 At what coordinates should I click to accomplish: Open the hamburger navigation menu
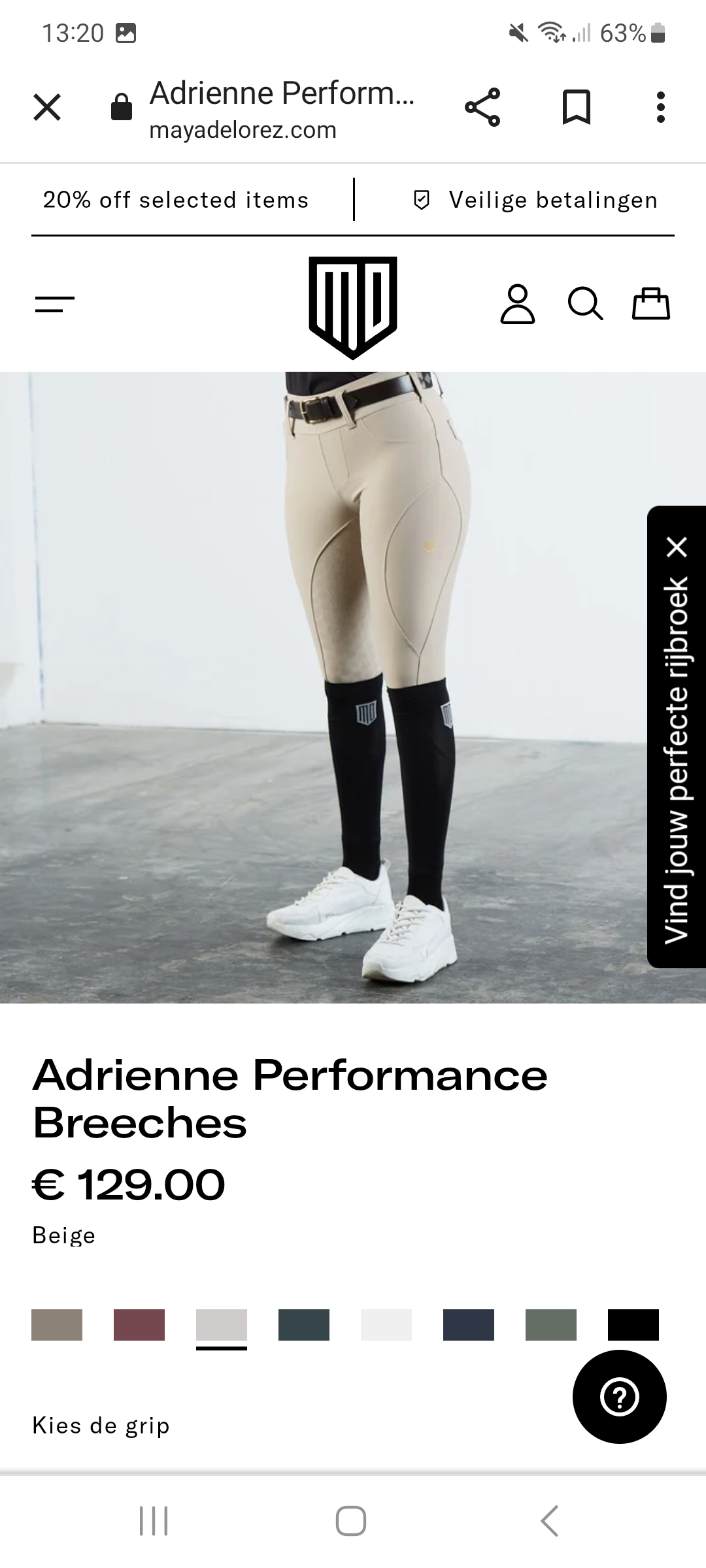point(55,304)
